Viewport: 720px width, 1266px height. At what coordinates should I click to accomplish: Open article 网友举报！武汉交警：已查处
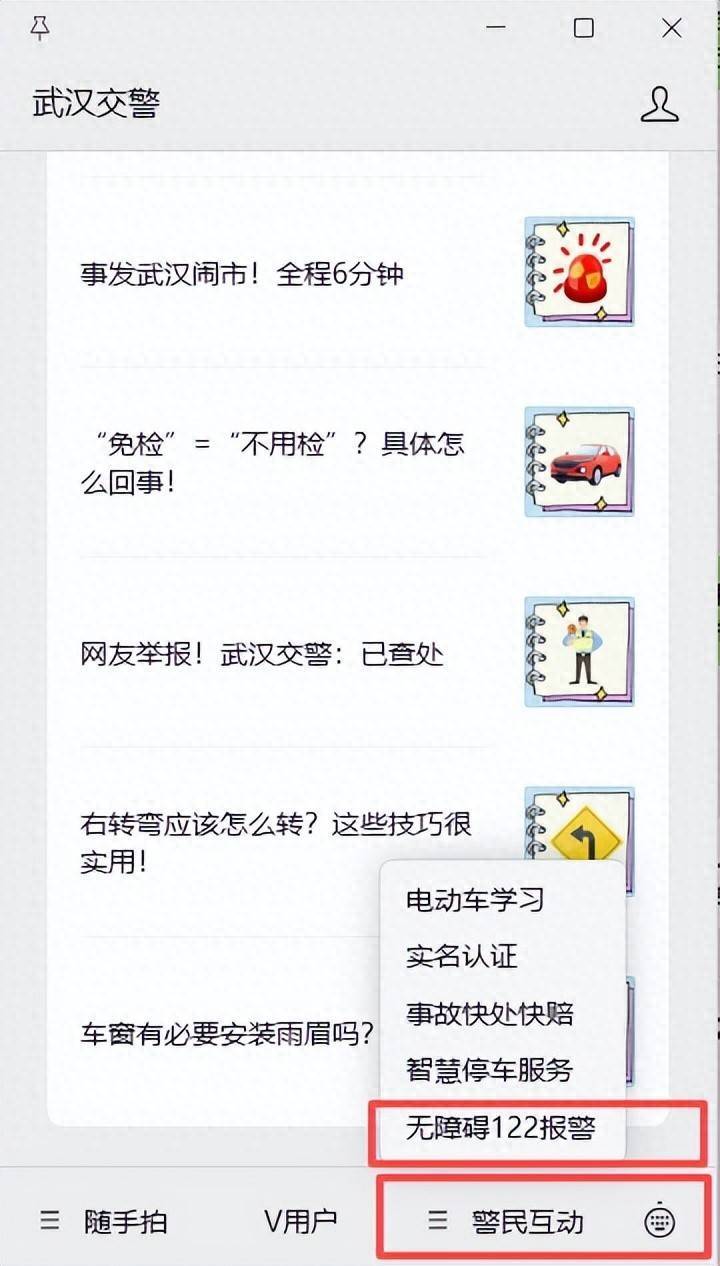click(262, 654)
